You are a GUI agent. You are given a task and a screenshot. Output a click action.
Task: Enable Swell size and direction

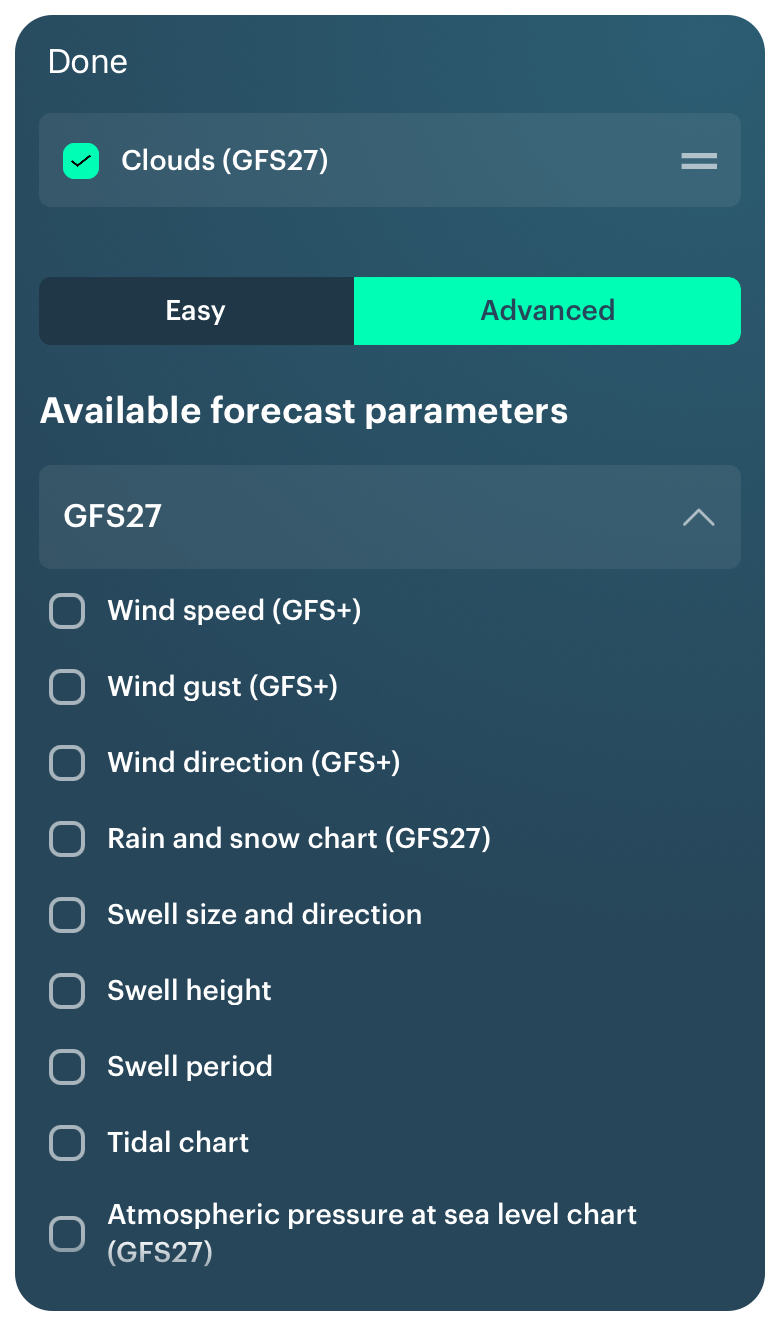pos(67,915)
